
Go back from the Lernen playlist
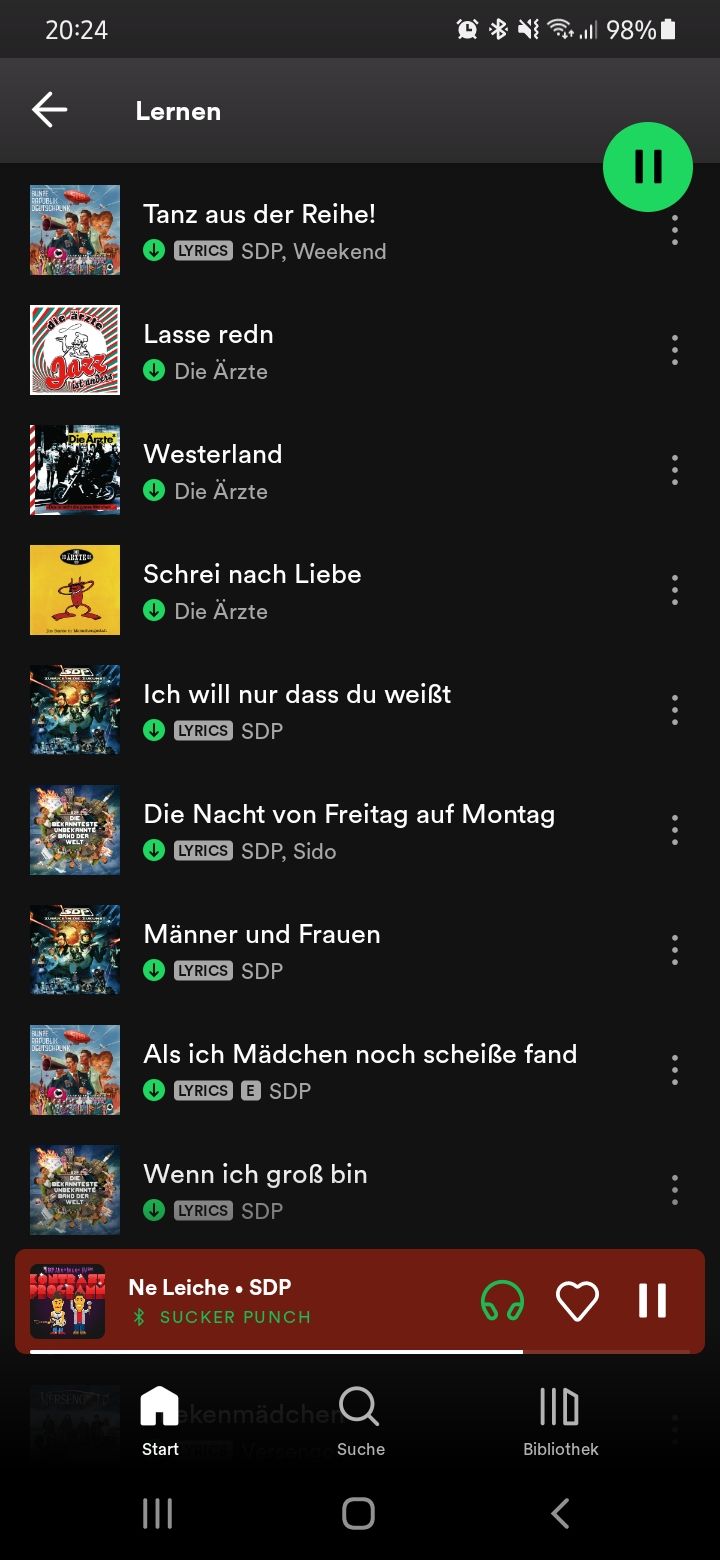click(x=49, y=110)
